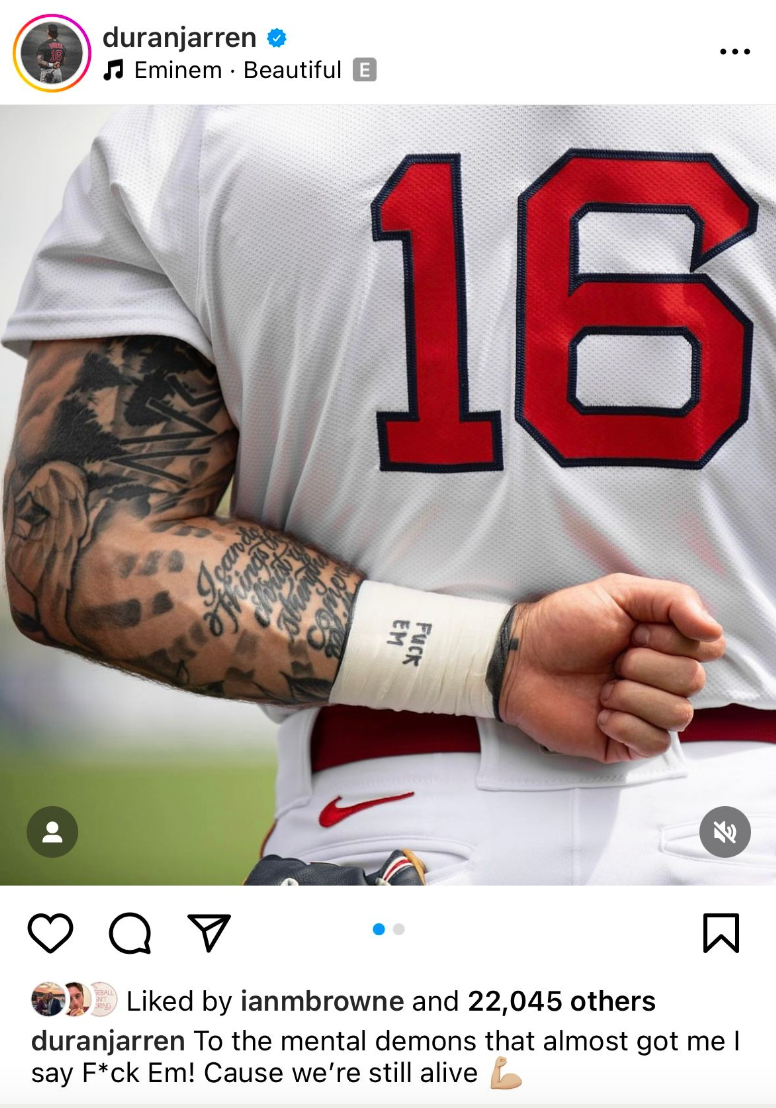Open the post's three-dot options menu
The image size is (776, 1108).
click(735, 52)
